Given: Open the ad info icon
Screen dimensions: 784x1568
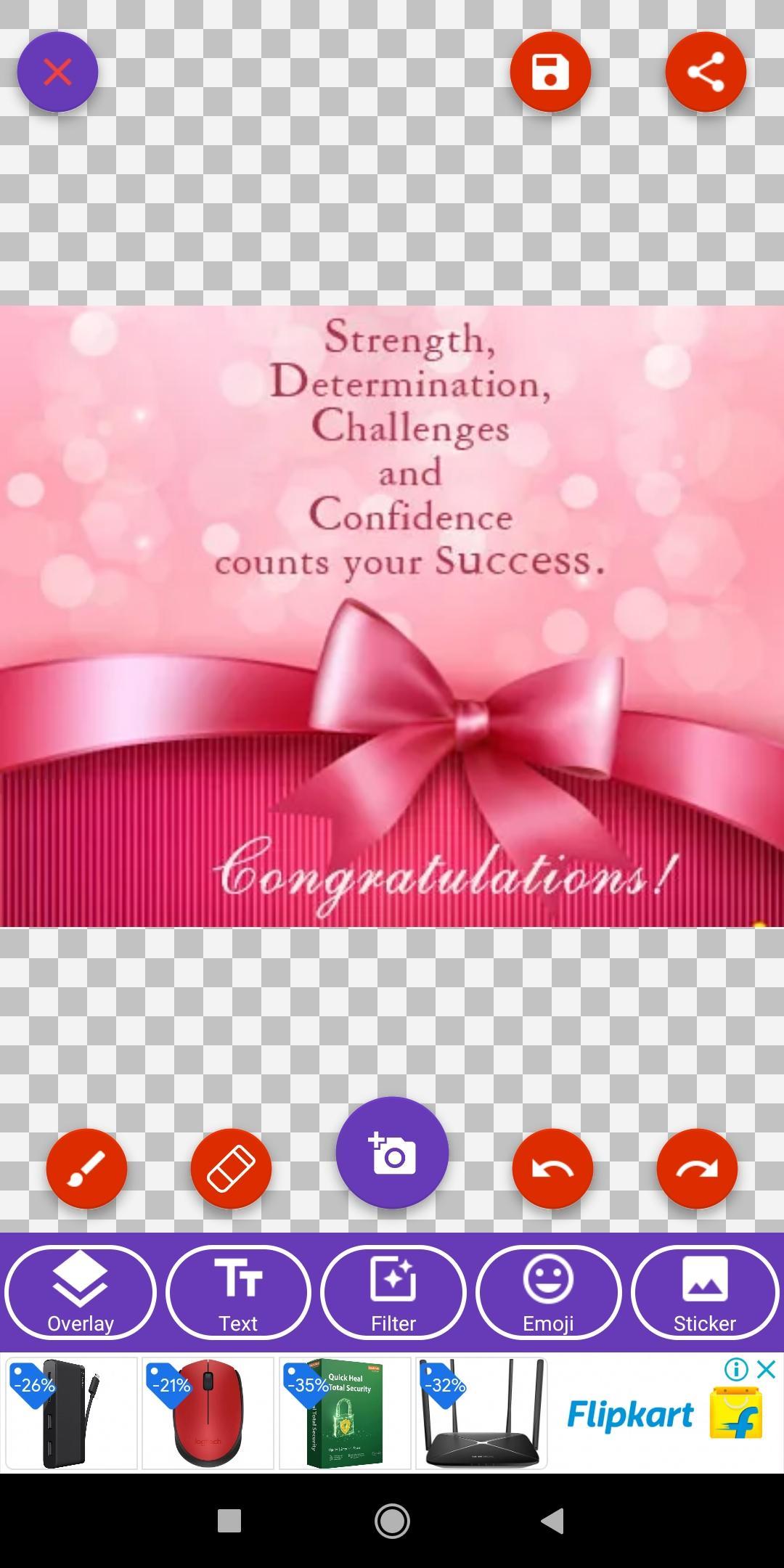Looking at the screenshot, I should pyautogui.click(x=736, y=1370).
